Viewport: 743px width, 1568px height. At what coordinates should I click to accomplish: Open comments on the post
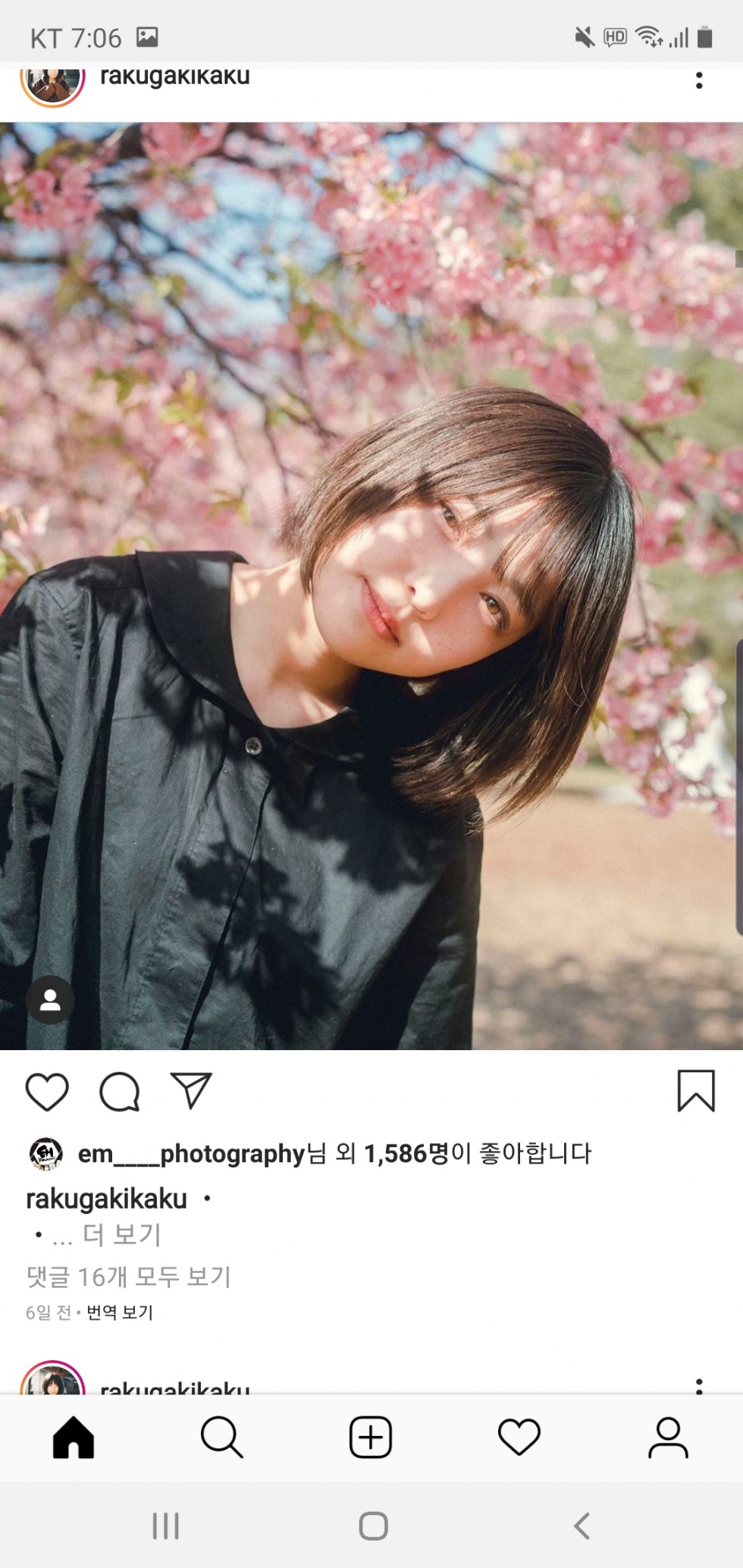coord(120,1092)
